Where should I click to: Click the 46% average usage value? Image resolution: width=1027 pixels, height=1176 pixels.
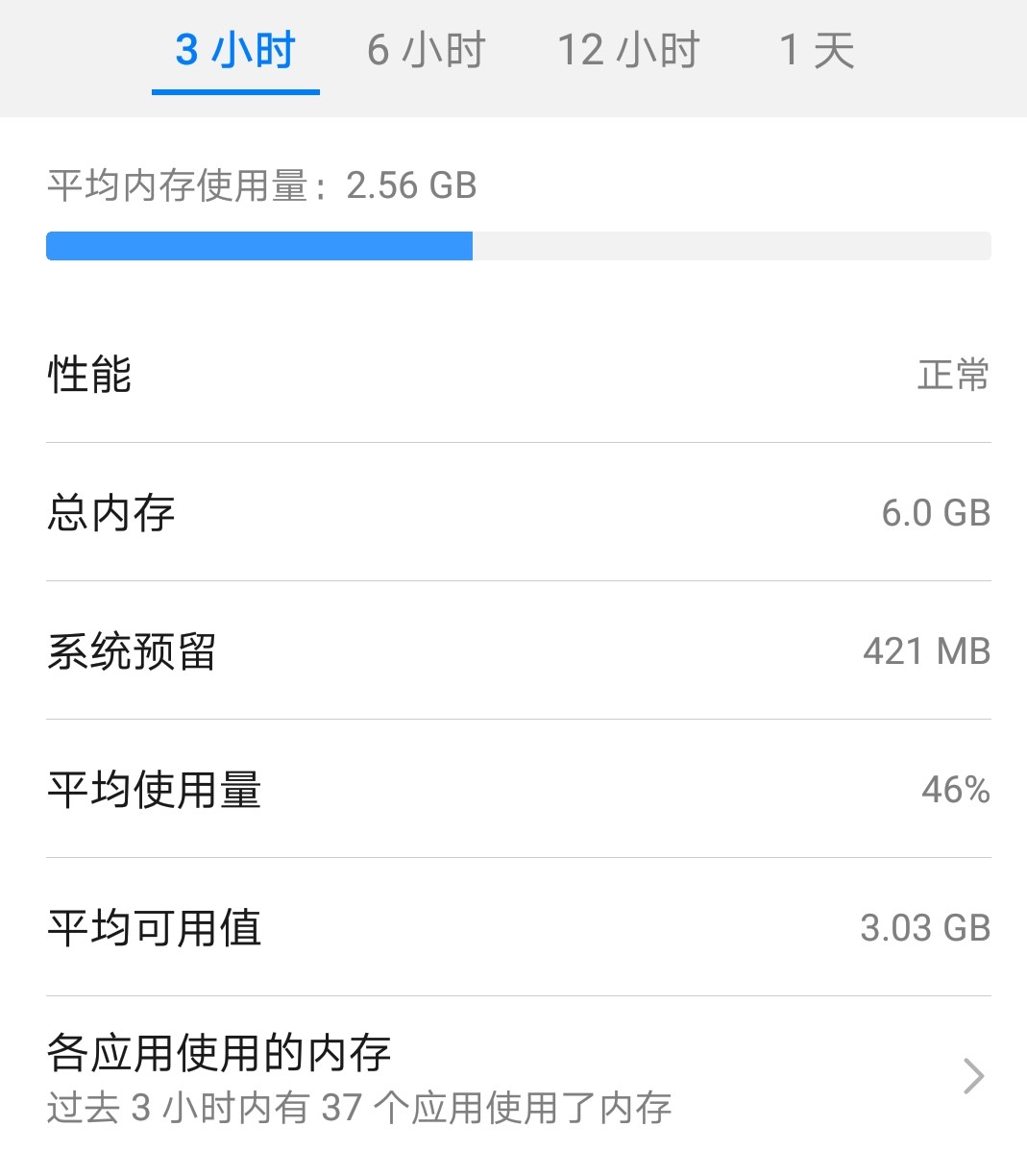click(x=957, y=790)
